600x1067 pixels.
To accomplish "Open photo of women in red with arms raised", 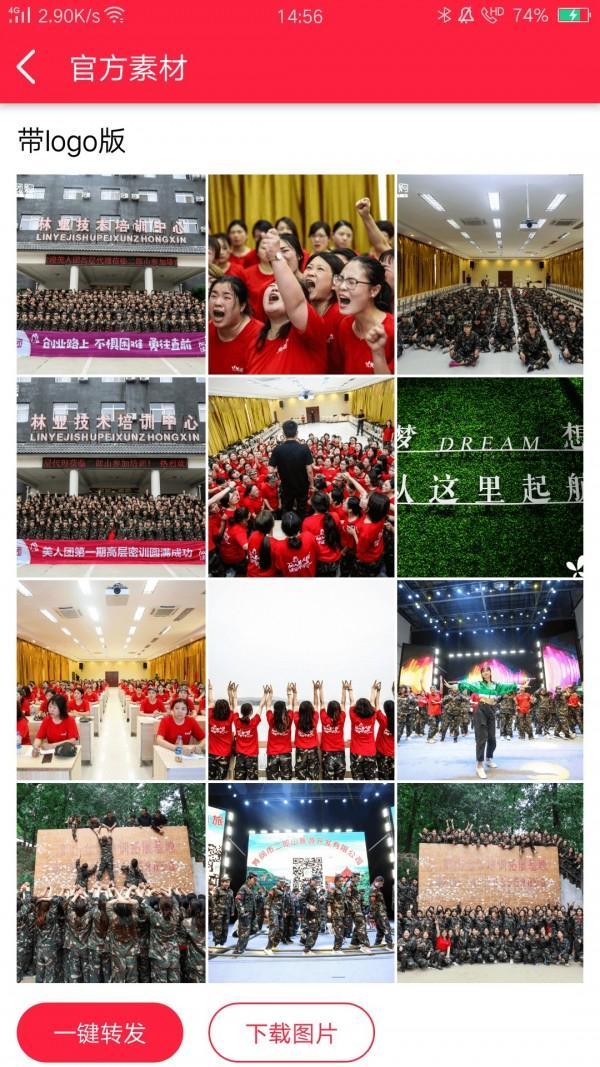I will pos(301,680).
